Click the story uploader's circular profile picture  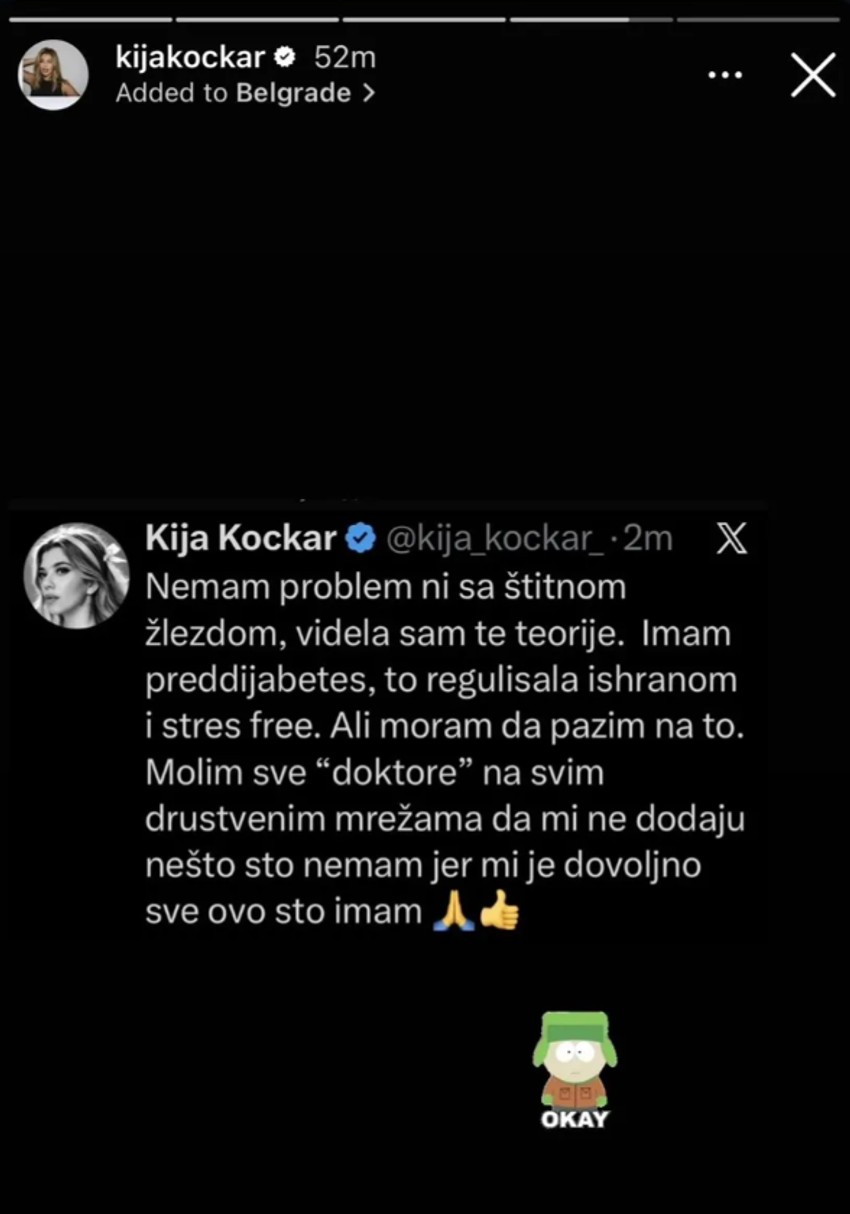click(x=52, y=74)
